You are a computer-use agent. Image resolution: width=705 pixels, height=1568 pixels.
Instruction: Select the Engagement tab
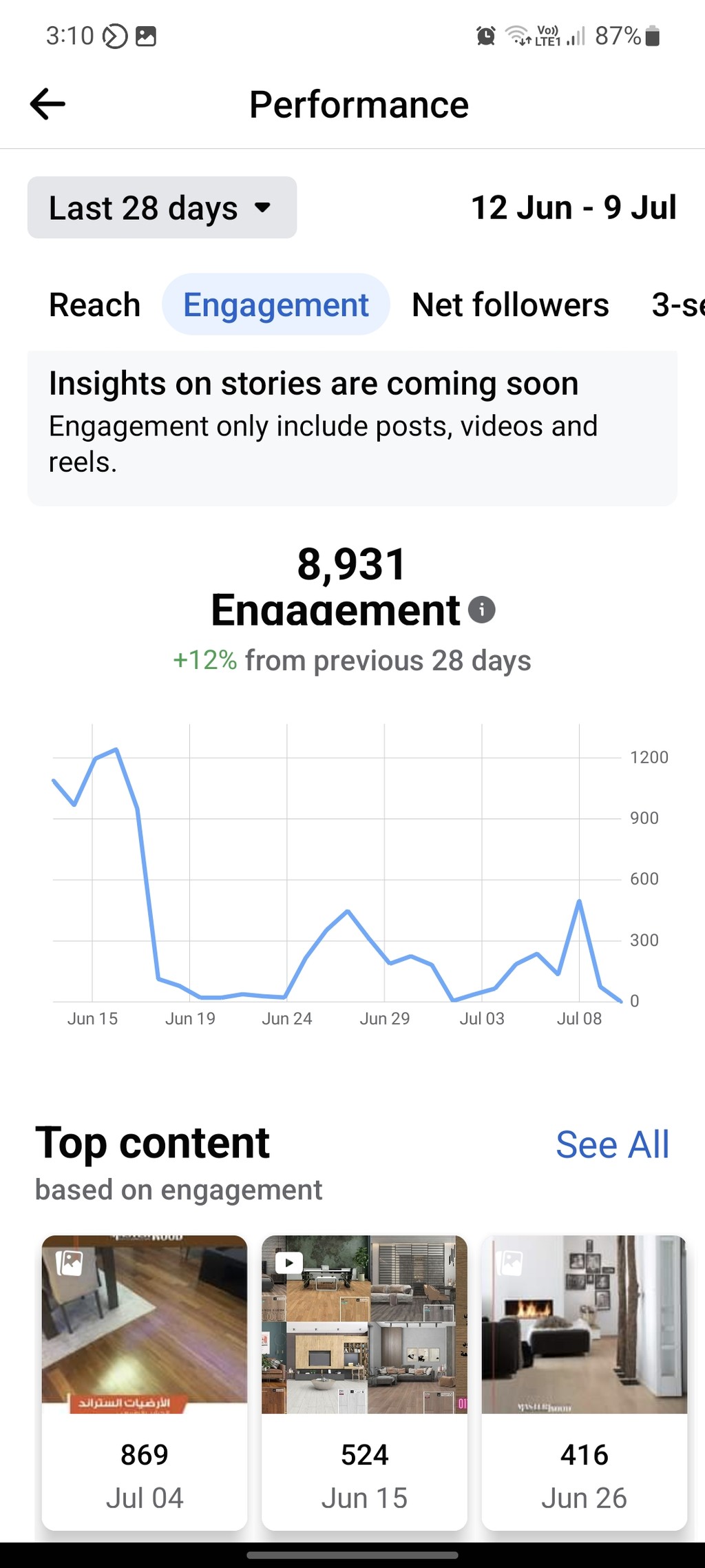click(276, 305)
